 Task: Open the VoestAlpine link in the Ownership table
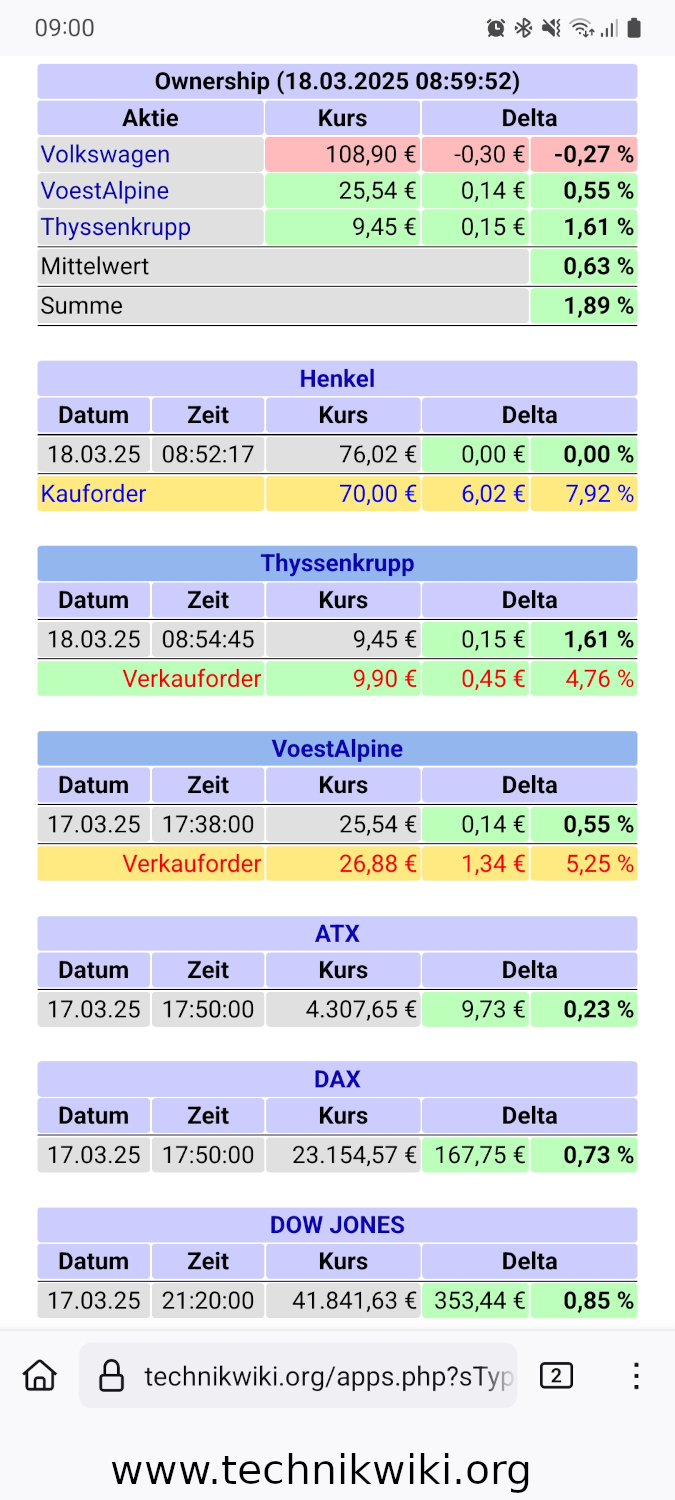point(104,190)
